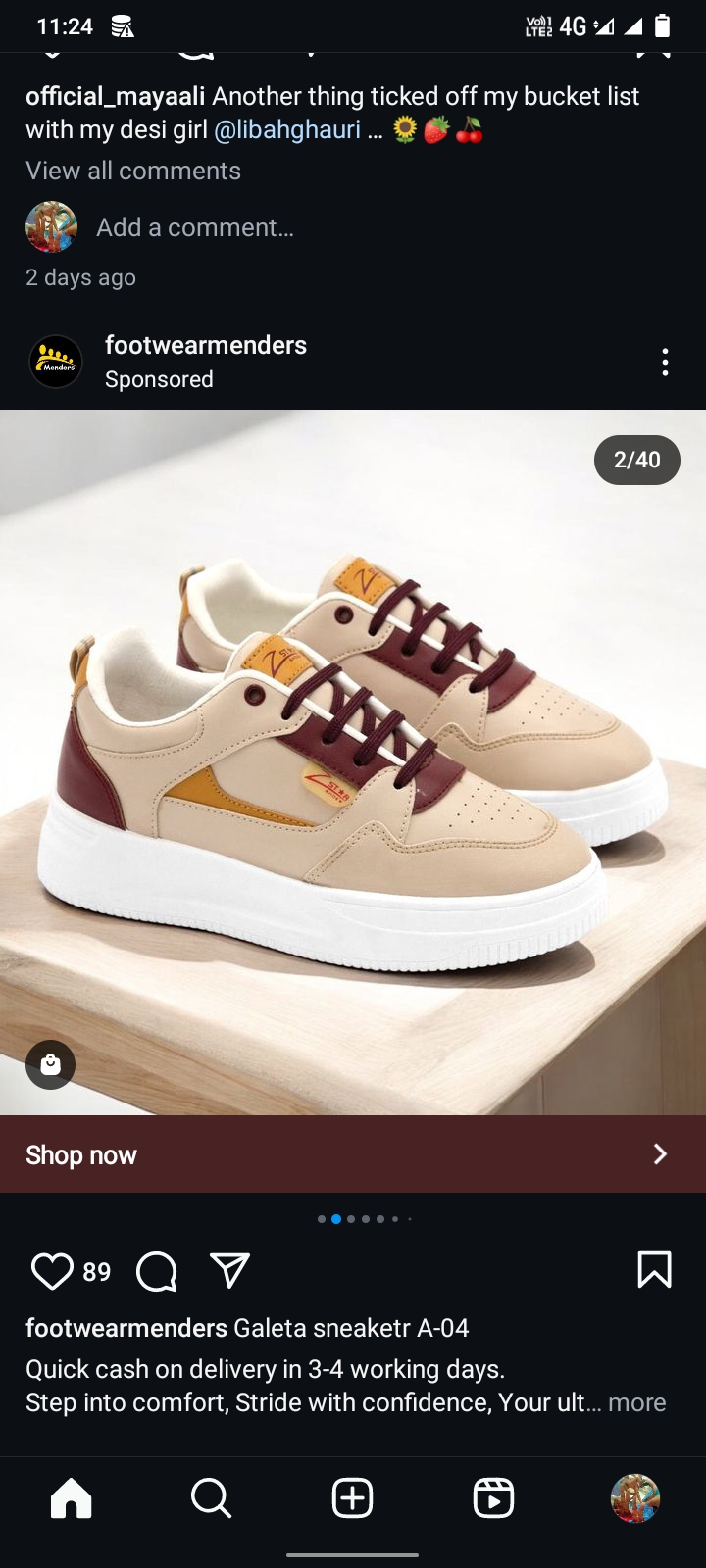Viewport: 706px width, 1568px height.
Task: Switch to the Search tab
Action: [x=211, y=1498]
